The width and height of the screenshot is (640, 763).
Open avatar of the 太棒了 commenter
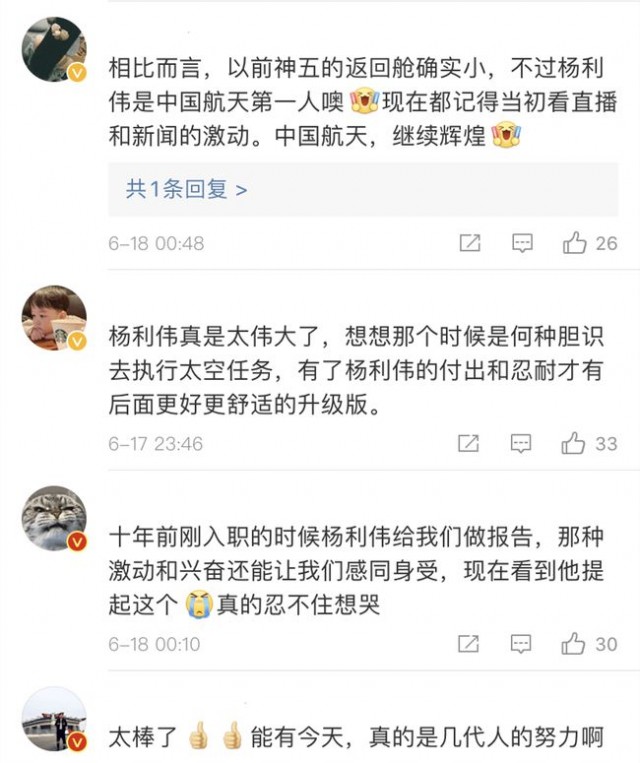point(54,719)
